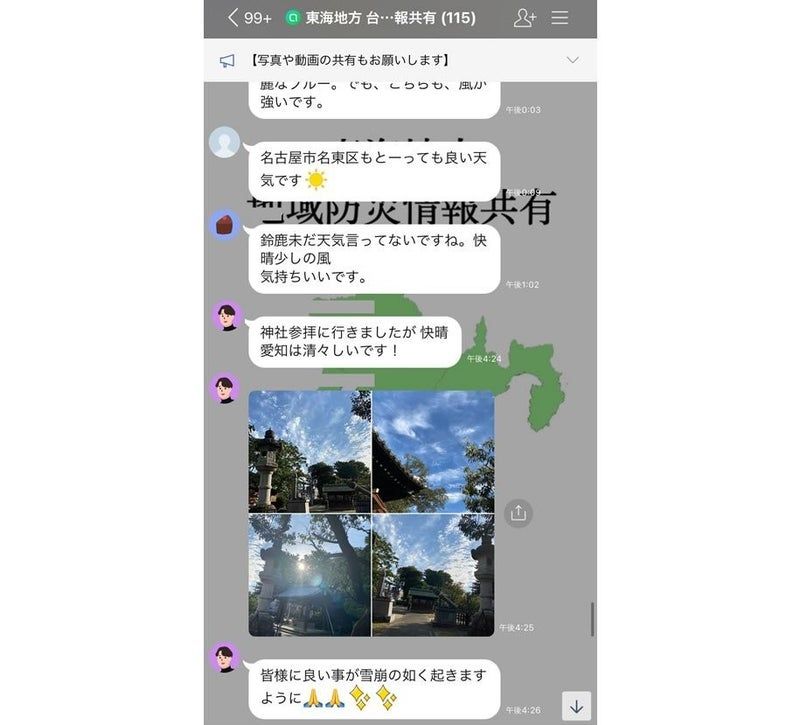Viewport: 800px width, 725px height.
Task: Share the shrine photo collage
Action: tap(518, 513)
